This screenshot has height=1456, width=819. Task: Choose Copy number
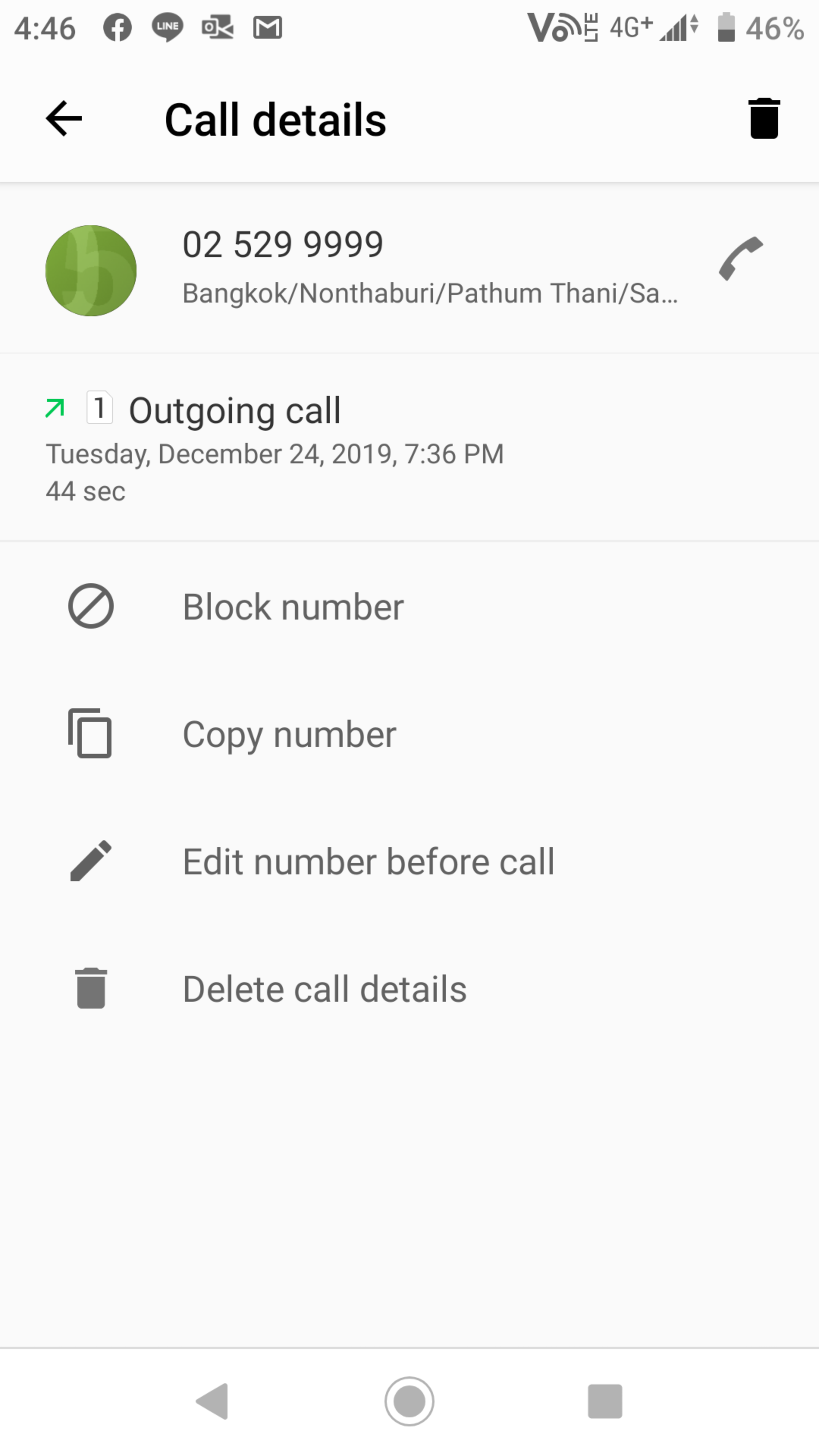click(x=409, y=734)
